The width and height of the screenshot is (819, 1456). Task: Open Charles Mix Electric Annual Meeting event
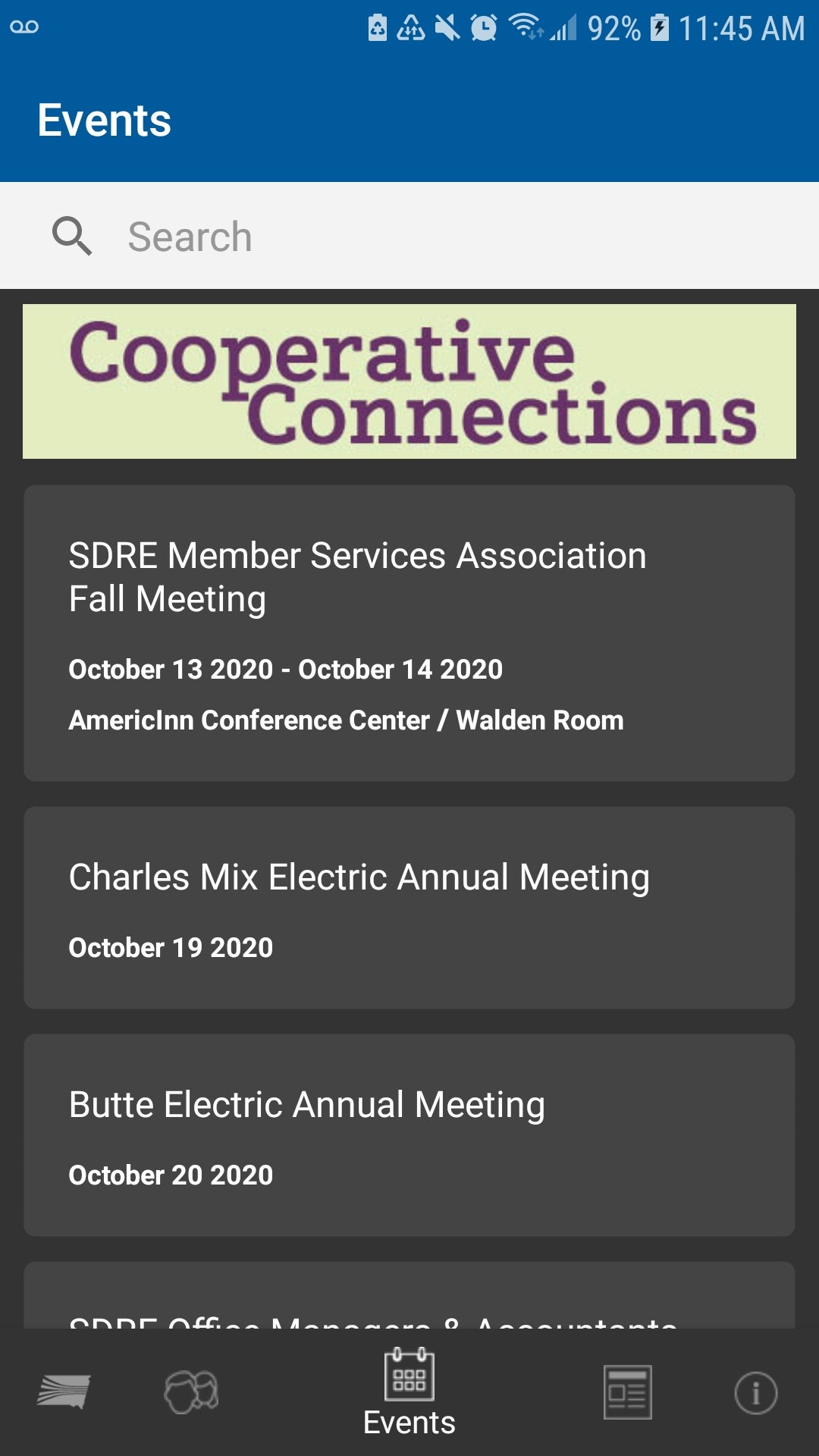click(x=409, y=908)
